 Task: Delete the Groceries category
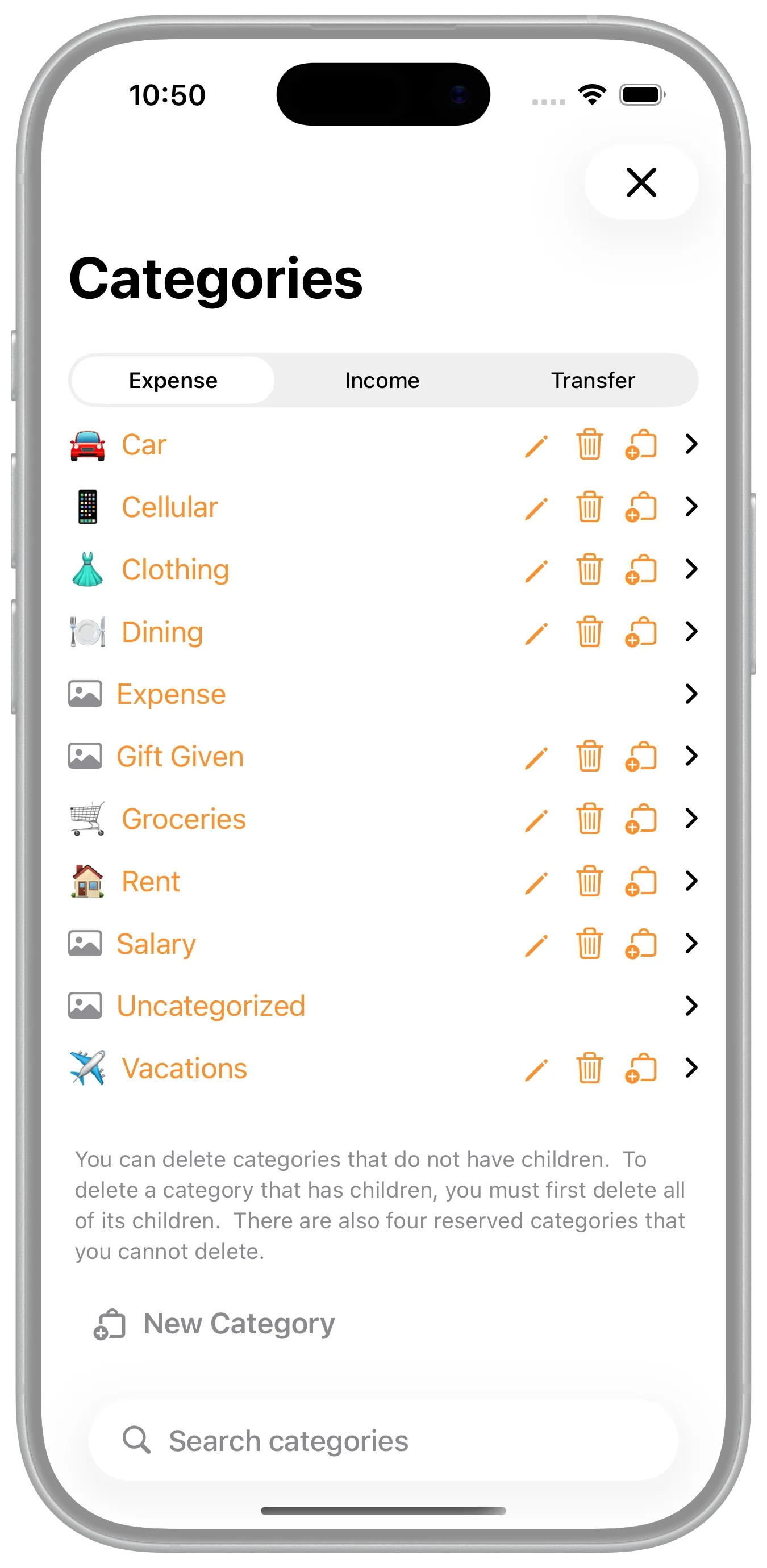click(589, 819)
